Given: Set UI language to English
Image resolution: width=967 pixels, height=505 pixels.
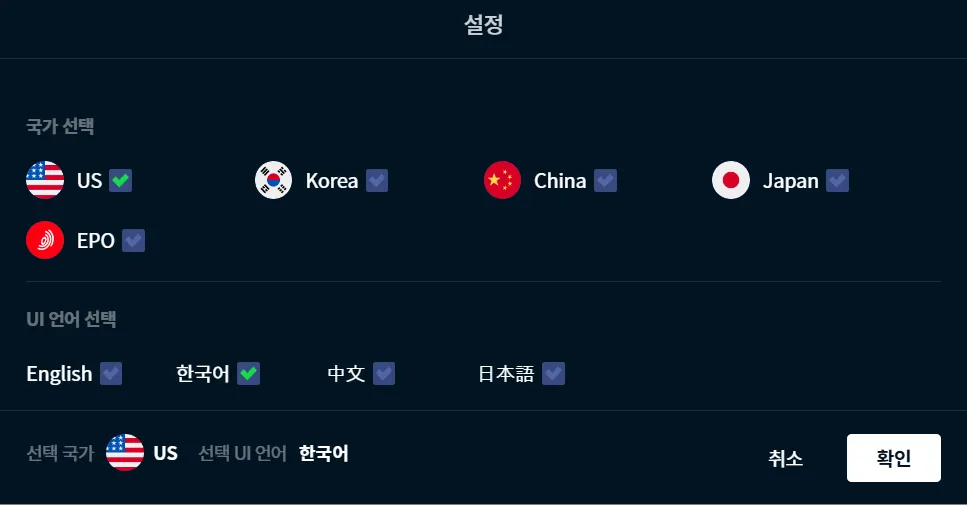Looking at the screenshot, I should pos(111,374).
